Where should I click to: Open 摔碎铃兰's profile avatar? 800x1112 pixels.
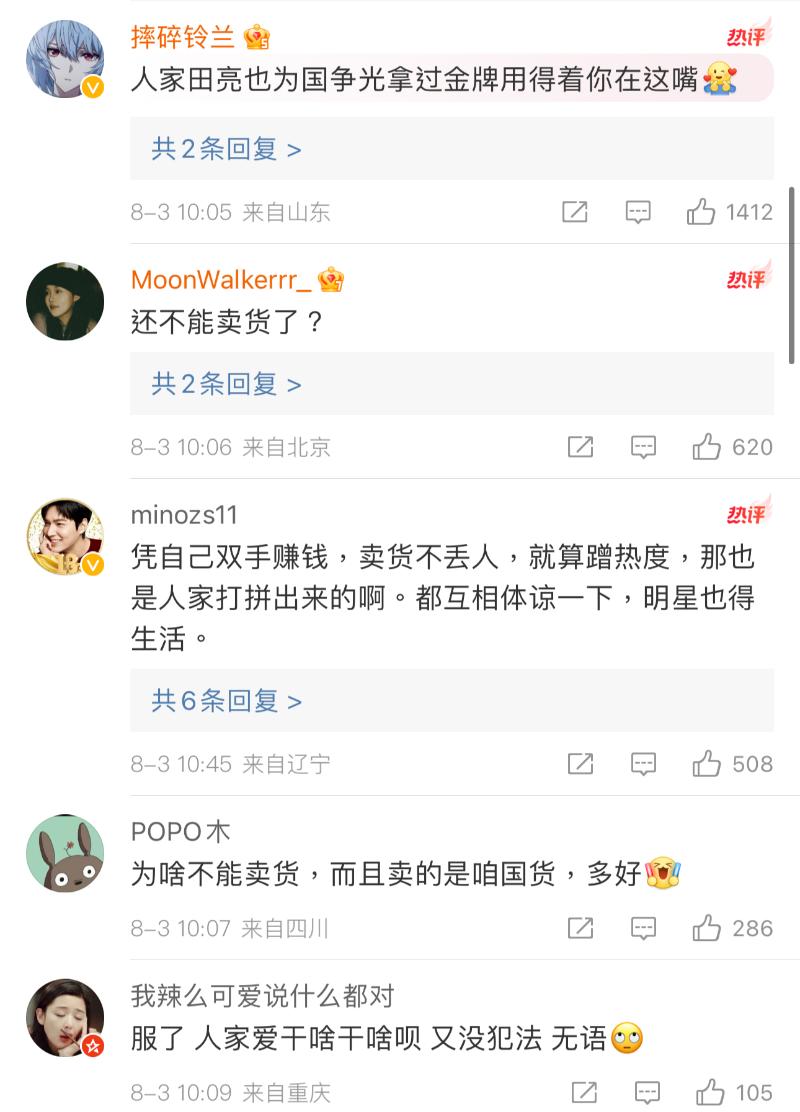coord(65,58)
